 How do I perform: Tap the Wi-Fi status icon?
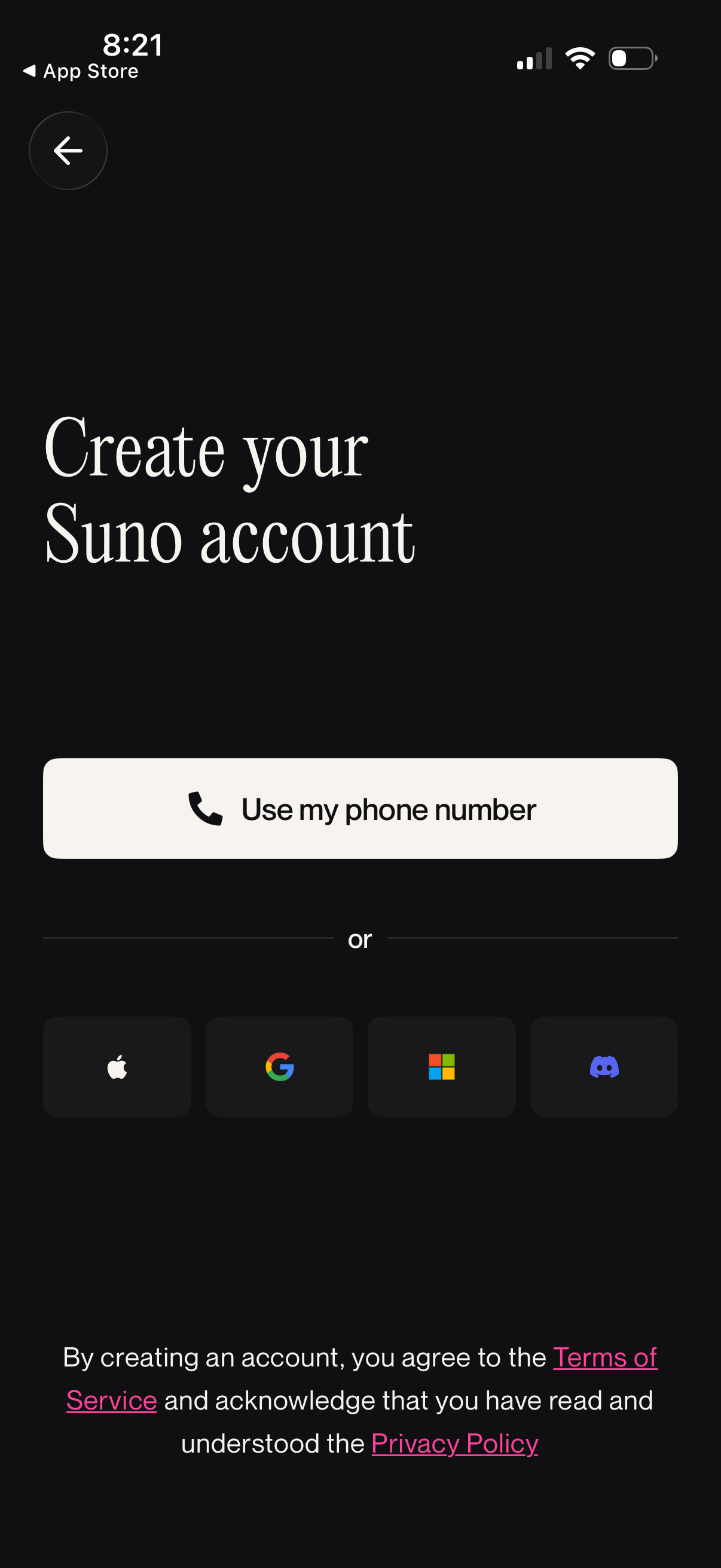pos(579,58)
